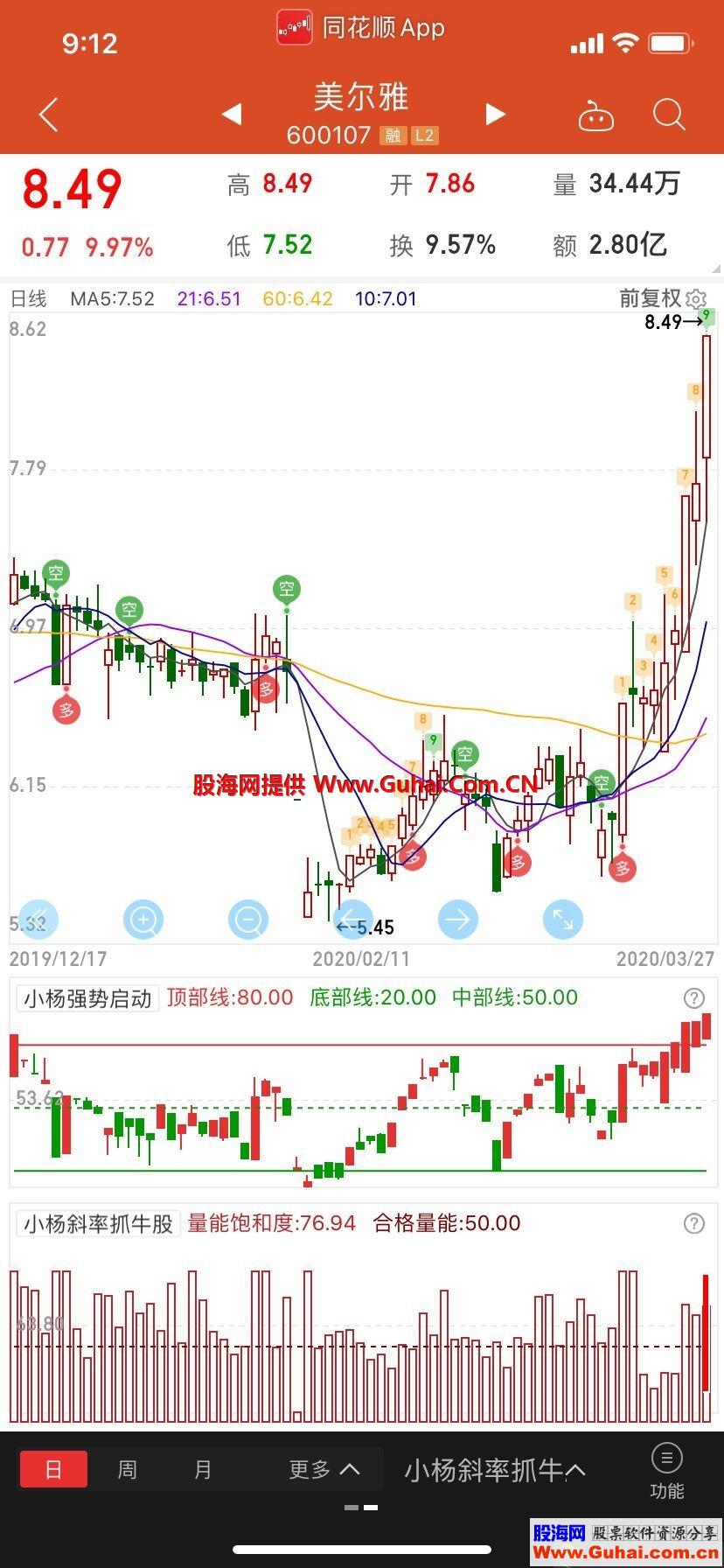Open the 功能 menu

click(666, 1471)
